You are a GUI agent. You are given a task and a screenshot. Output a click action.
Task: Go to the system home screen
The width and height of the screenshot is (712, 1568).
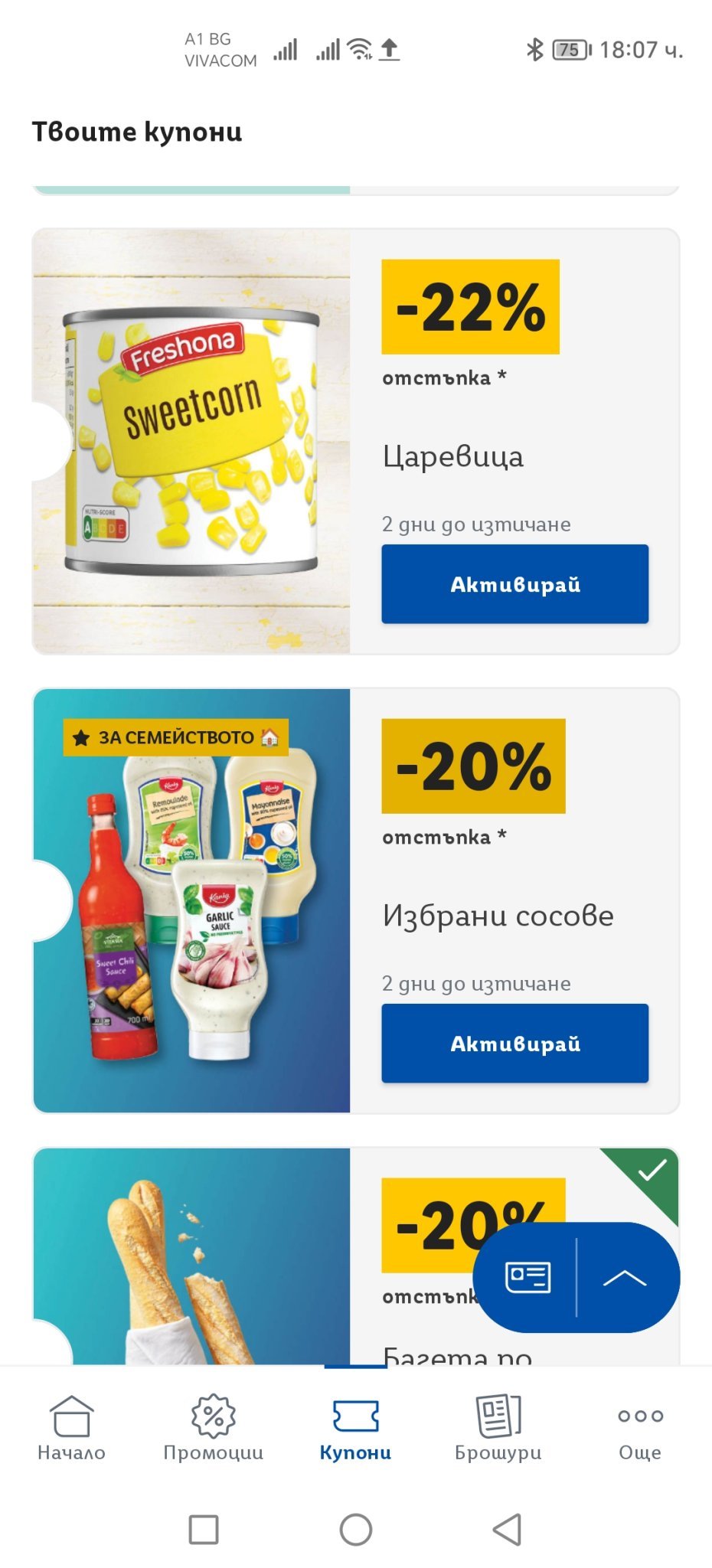pyautogui.click(x=356, y=1530)
